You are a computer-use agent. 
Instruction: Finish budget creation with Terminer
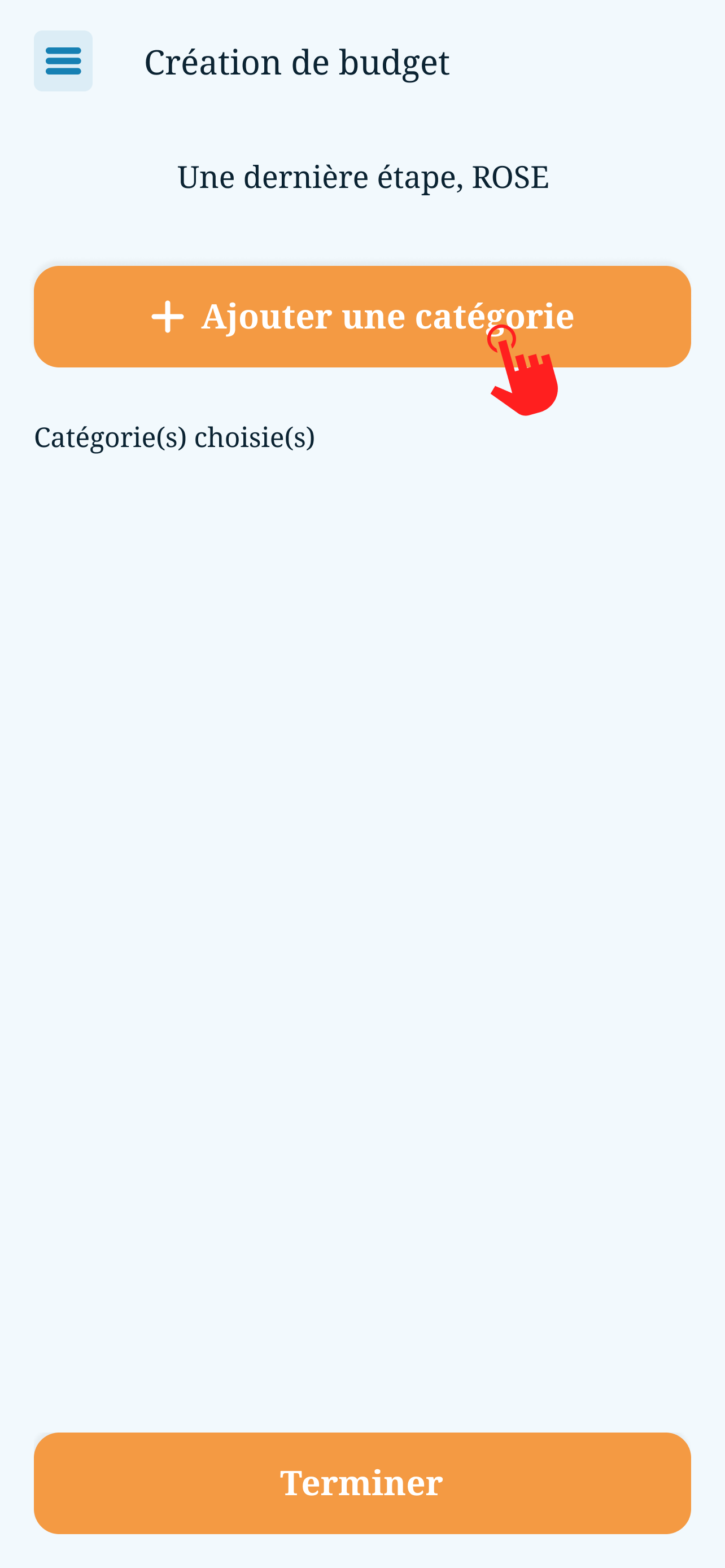(x=362, y=1483)
